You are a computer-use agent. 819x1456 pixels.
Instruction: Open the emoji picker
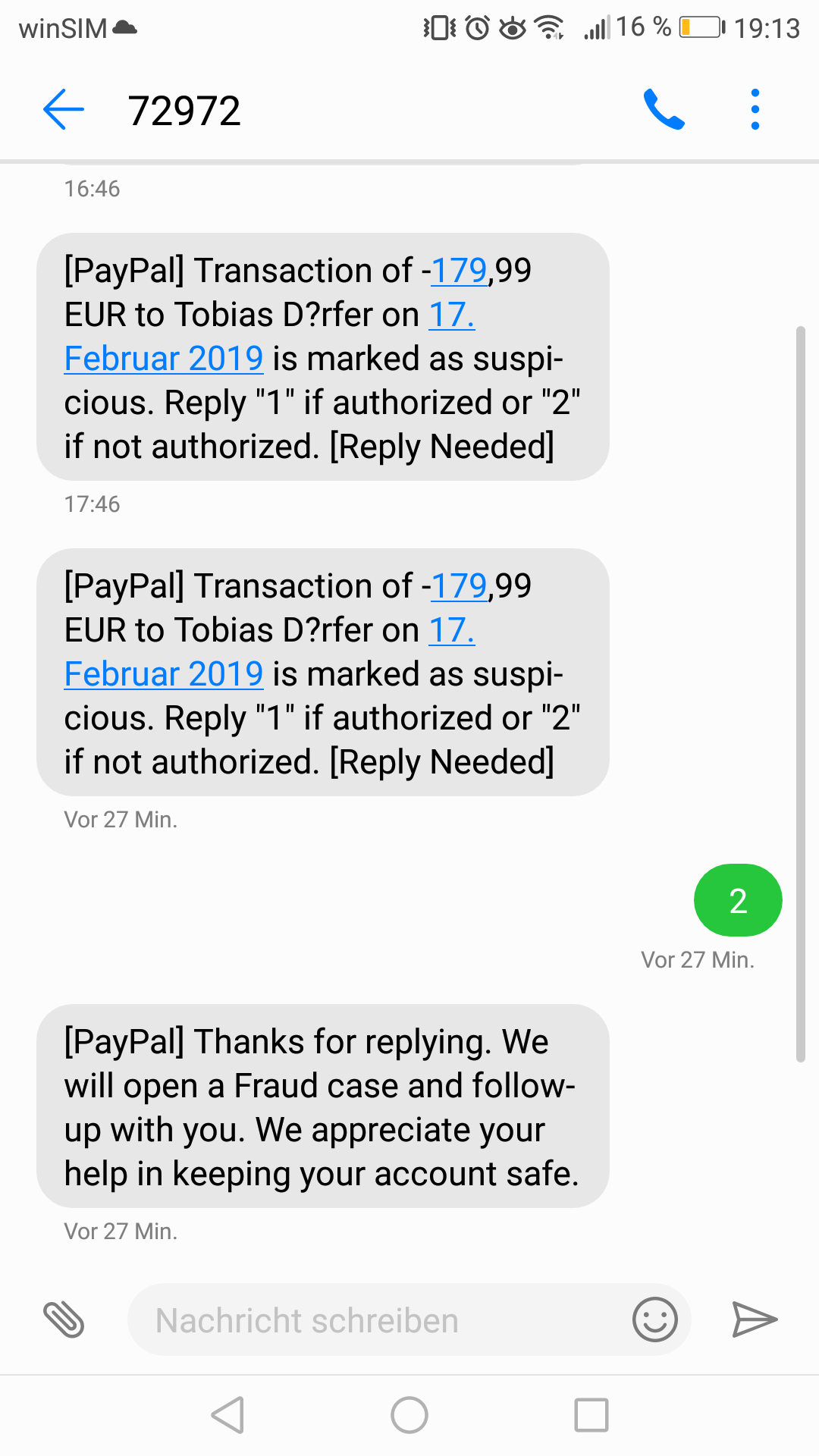654,1319
